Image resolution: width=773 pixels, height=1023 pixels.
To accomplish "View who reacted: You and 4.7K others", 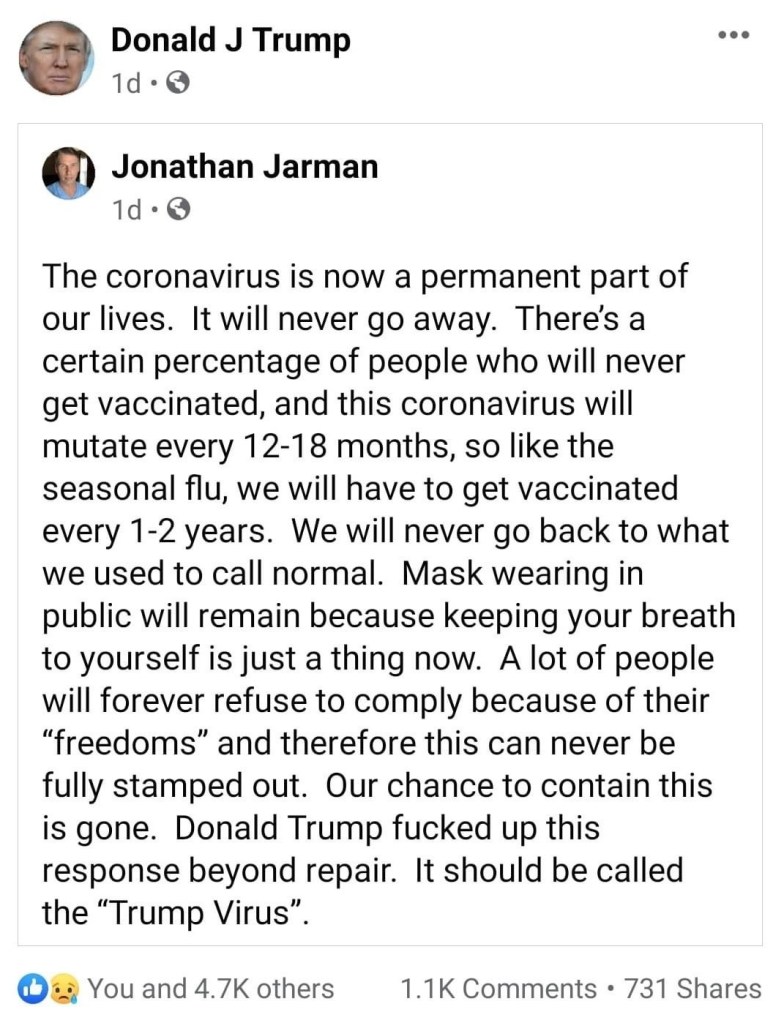I will click(210, 989).
